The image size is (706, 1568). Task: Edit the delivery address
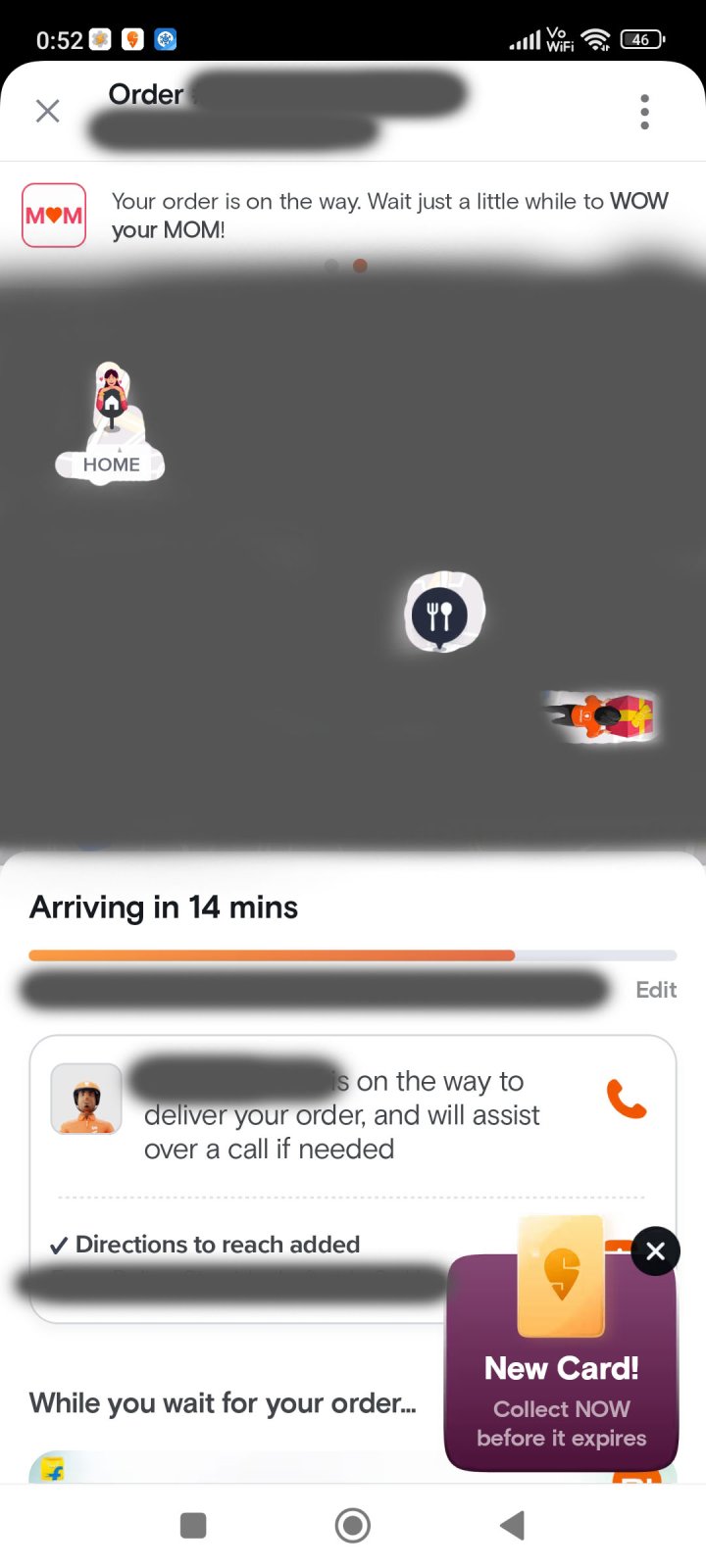(x=656, y=990)
